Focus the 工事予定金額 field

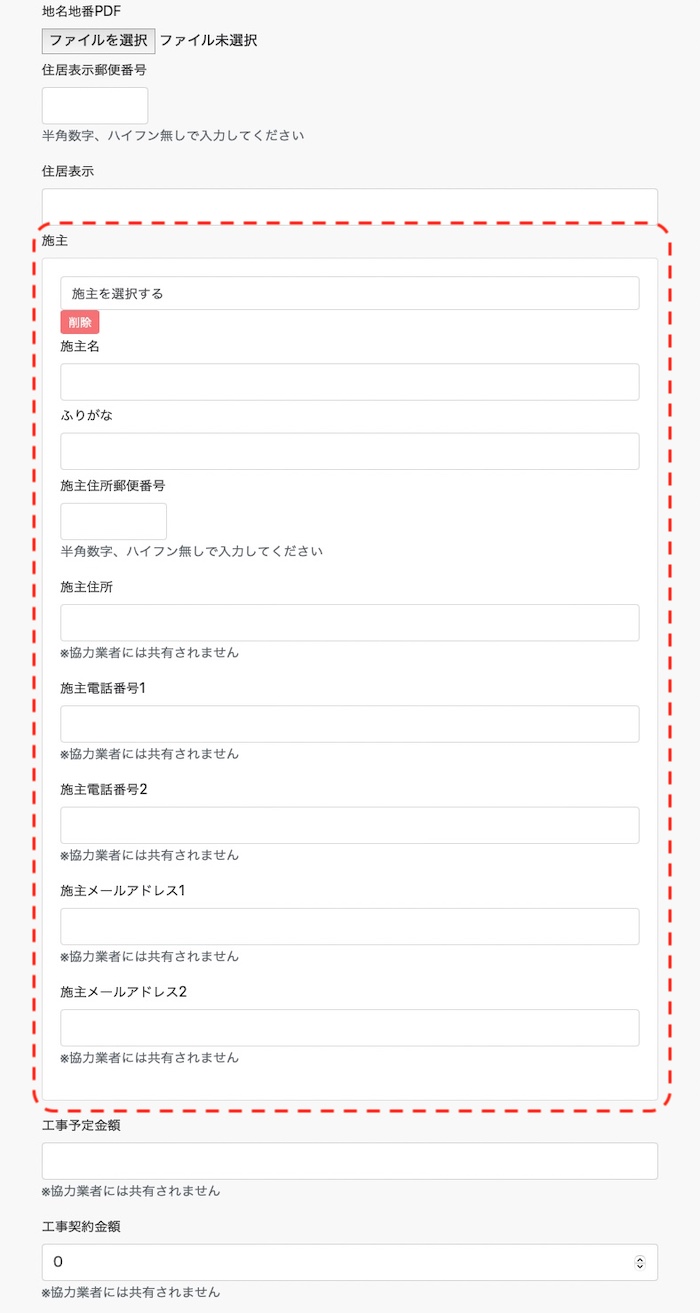coord(349,1161)
